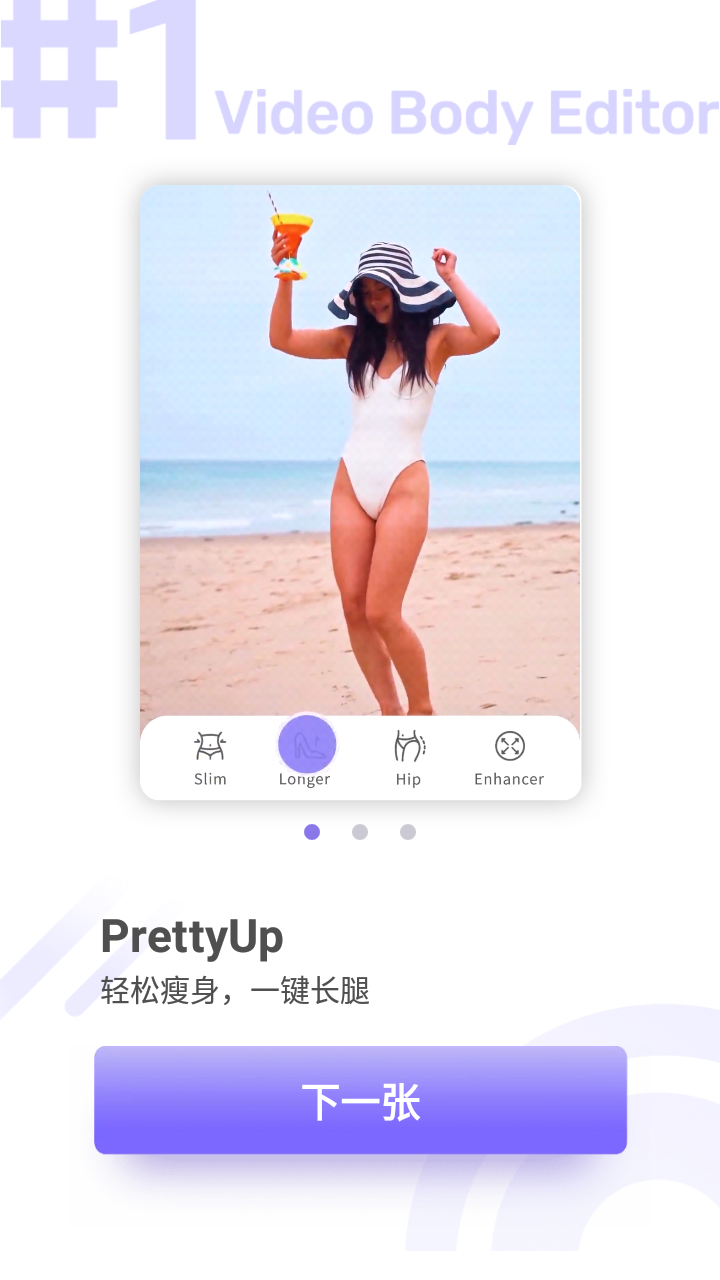Select the second pagination dot
Image resolution: width=720 pixels, height=1280 pixels.
(360, 832)
